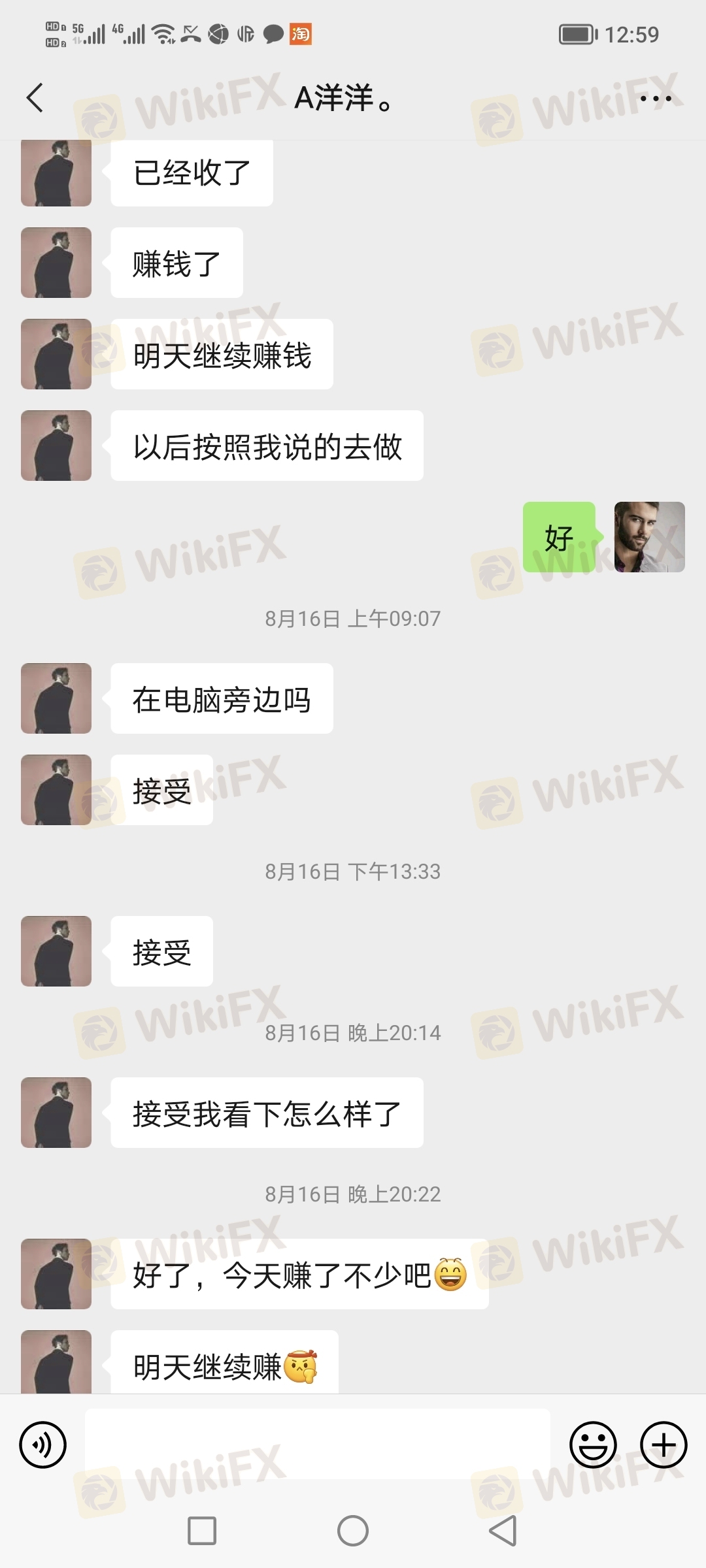
Task: Open the chat overflow menu
Action: (655, 99)
